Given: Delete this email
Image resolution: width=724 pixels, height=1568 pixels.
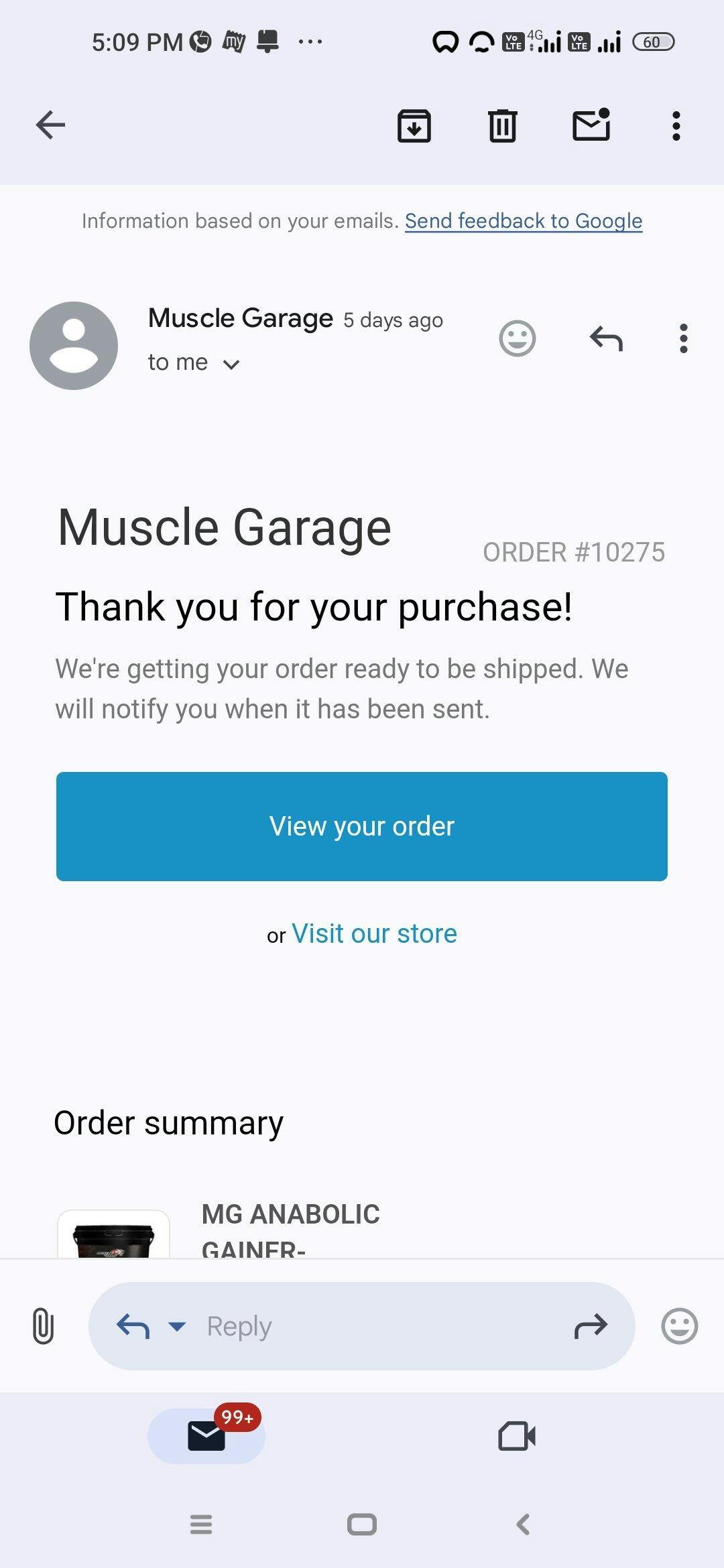Looking at the screenshot, I should (502, 125).
